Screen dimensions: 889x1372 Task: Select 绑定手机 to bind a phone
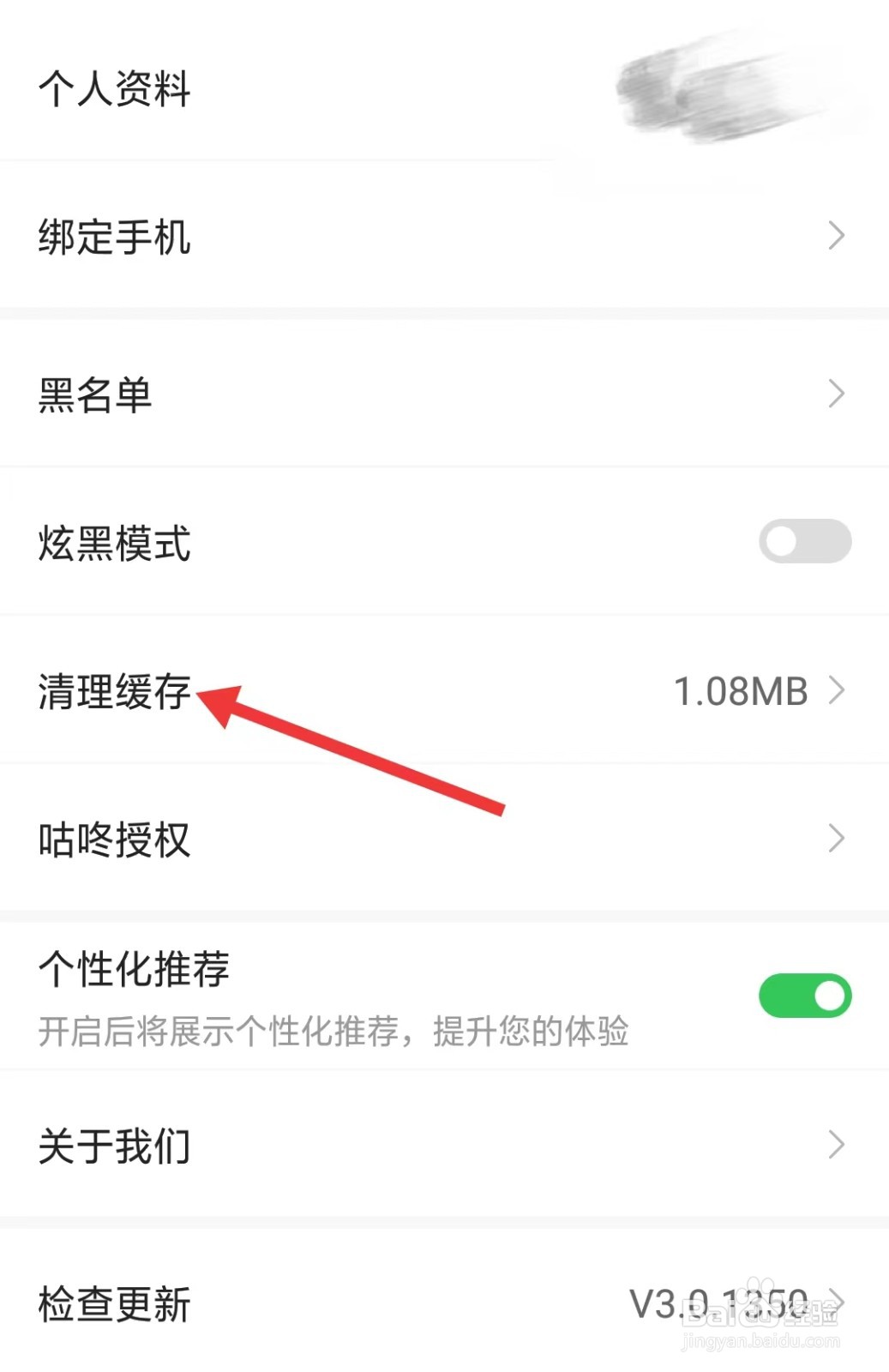click(x=116, y=238)
